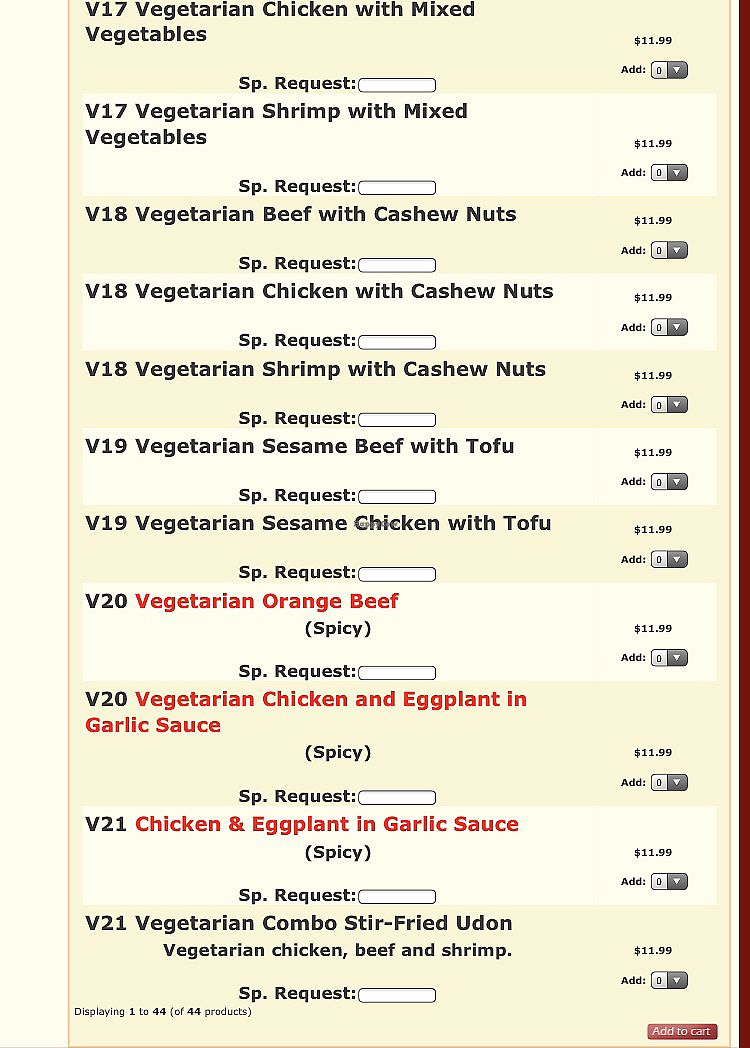Pick quantity for V20 Vegetarian Orange Beef
This screenshot has height=1048, width=750.
tap(670, 658)
